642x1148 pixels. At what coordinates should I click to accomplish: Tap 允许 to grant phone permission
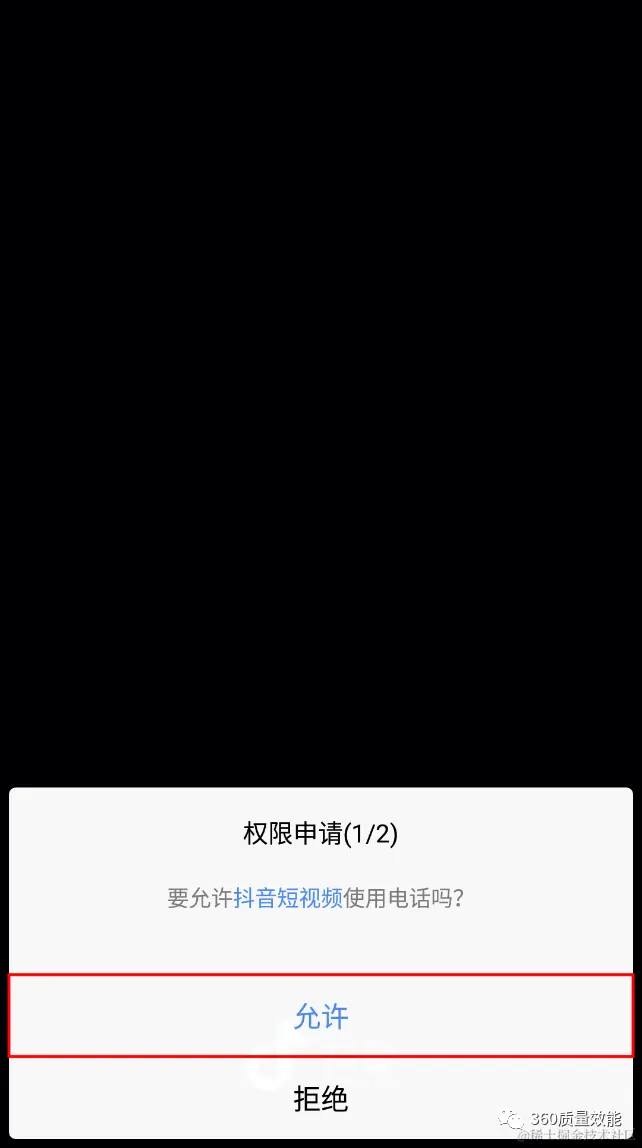(x=321, y=1016)
